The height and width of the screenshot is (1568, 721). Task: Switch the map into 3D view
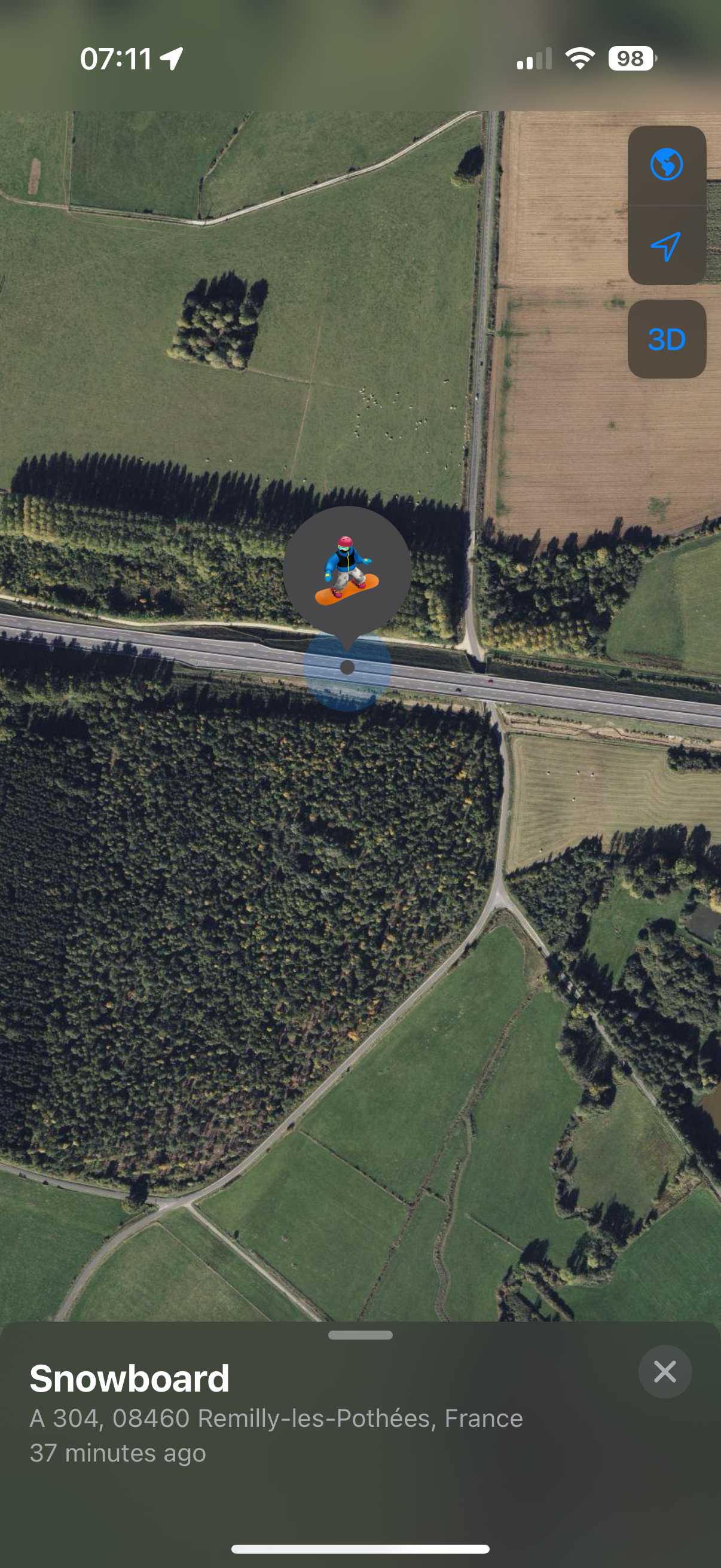click(667, 340)
